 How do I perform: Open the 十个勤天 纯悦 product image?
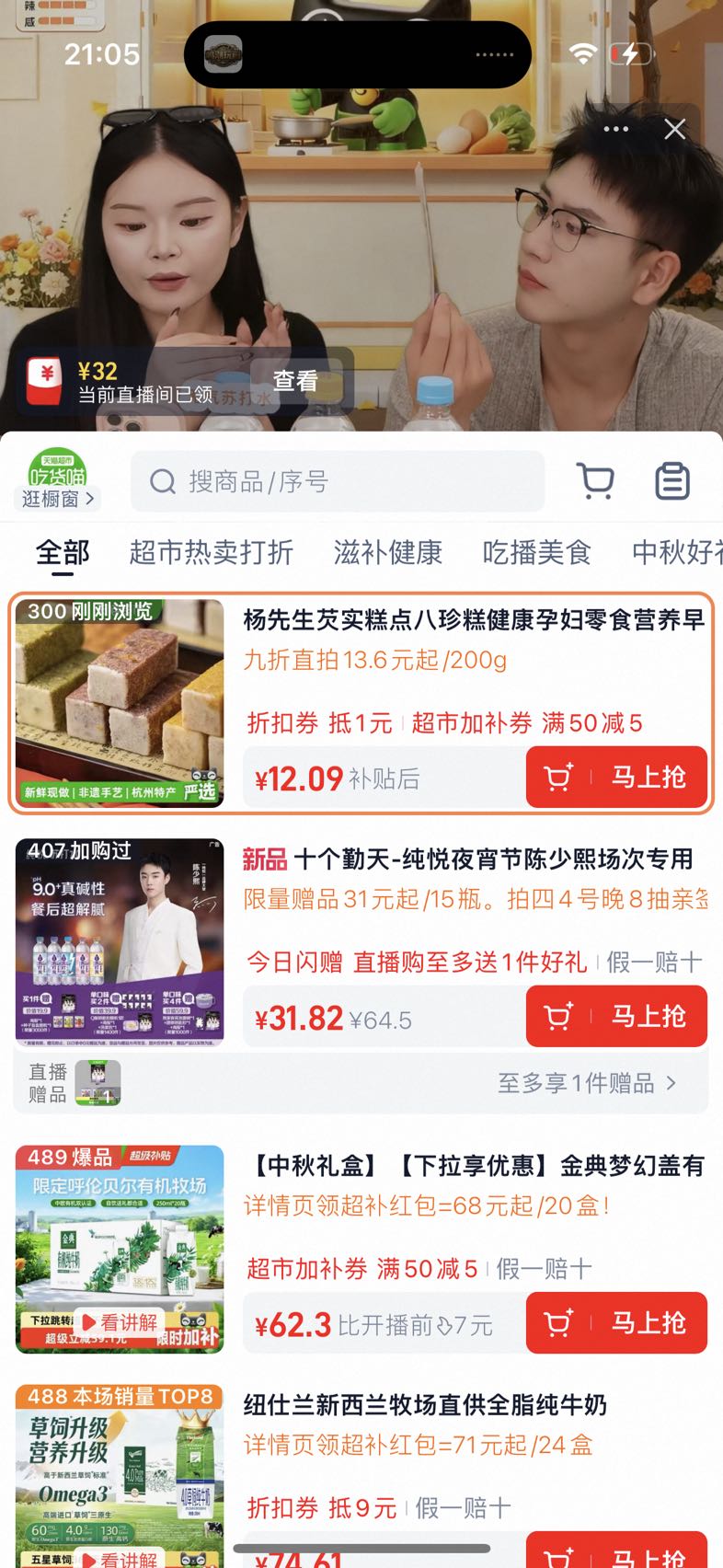[x=120, y=942]
